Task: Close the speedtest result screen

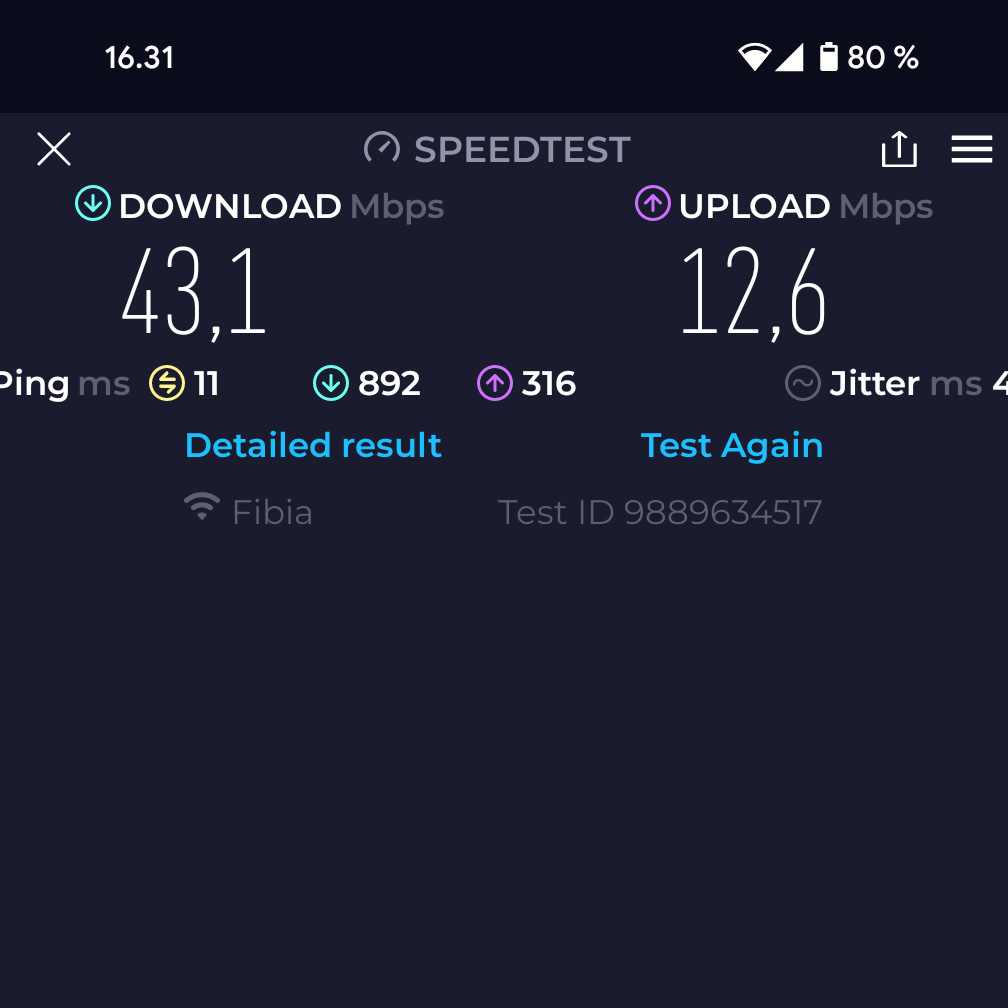Action: (x=54, y=150)
